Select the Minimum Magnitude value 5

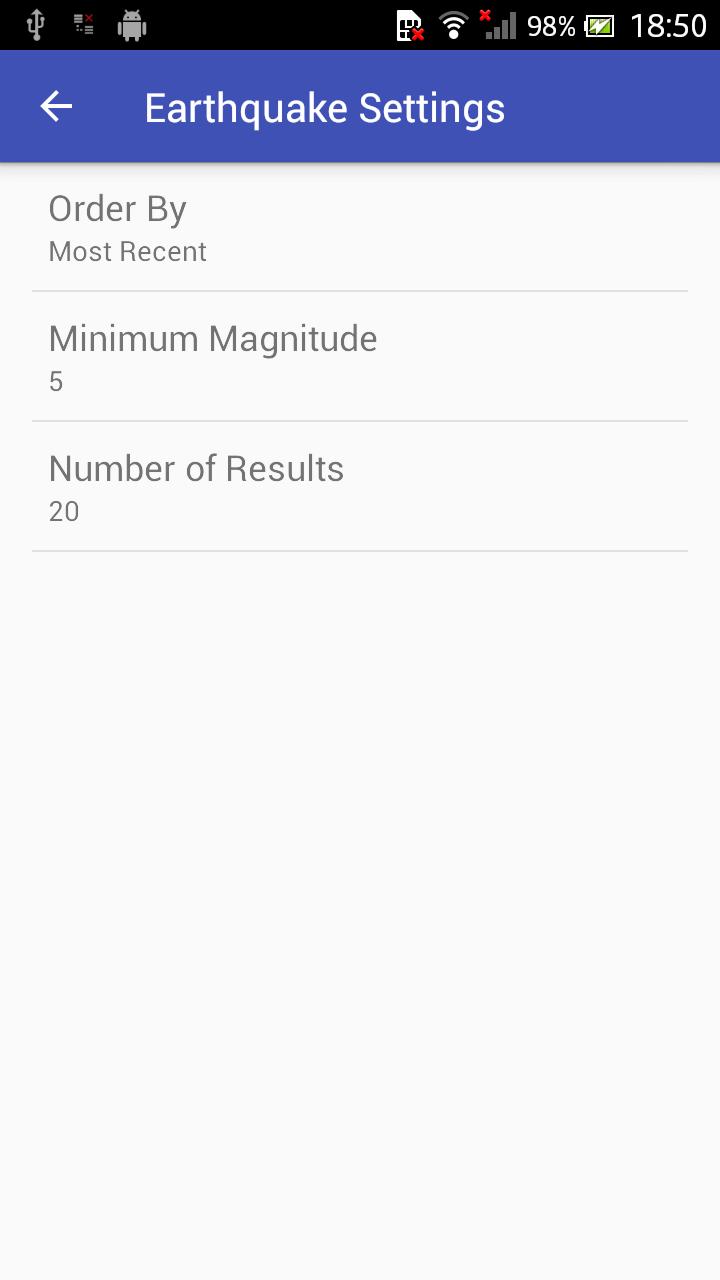click(57, 381)
